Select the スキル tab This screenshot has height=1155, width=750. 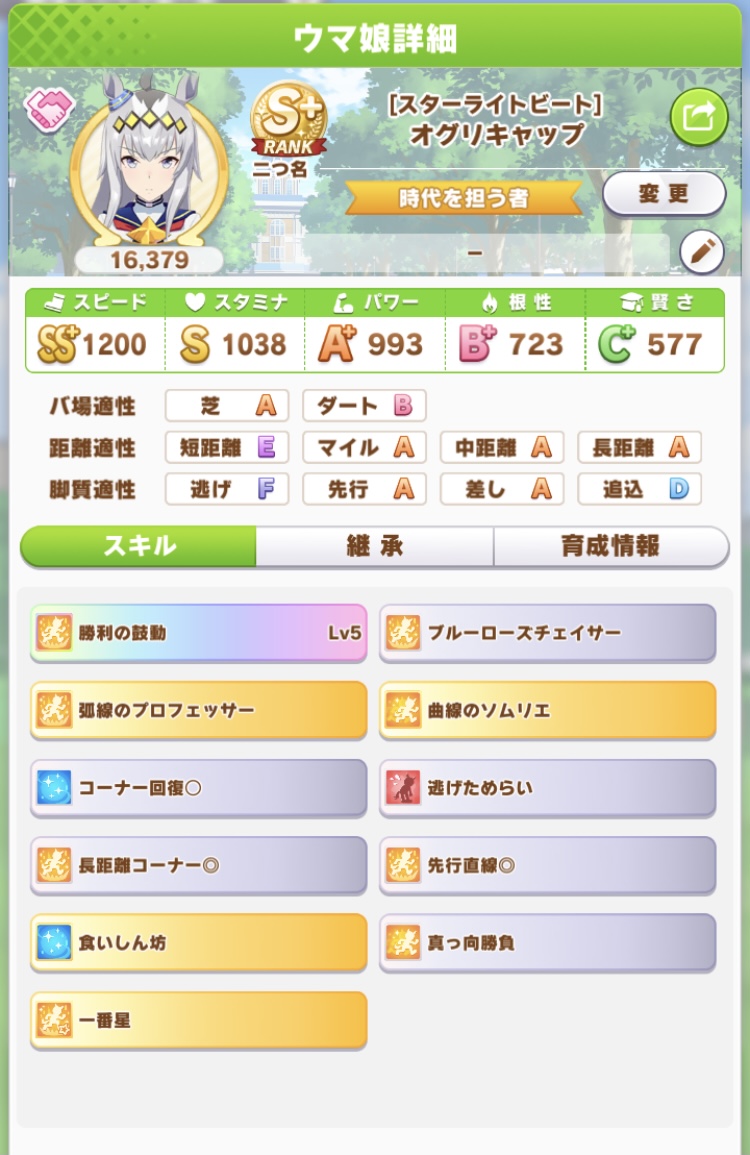point(139,546)
